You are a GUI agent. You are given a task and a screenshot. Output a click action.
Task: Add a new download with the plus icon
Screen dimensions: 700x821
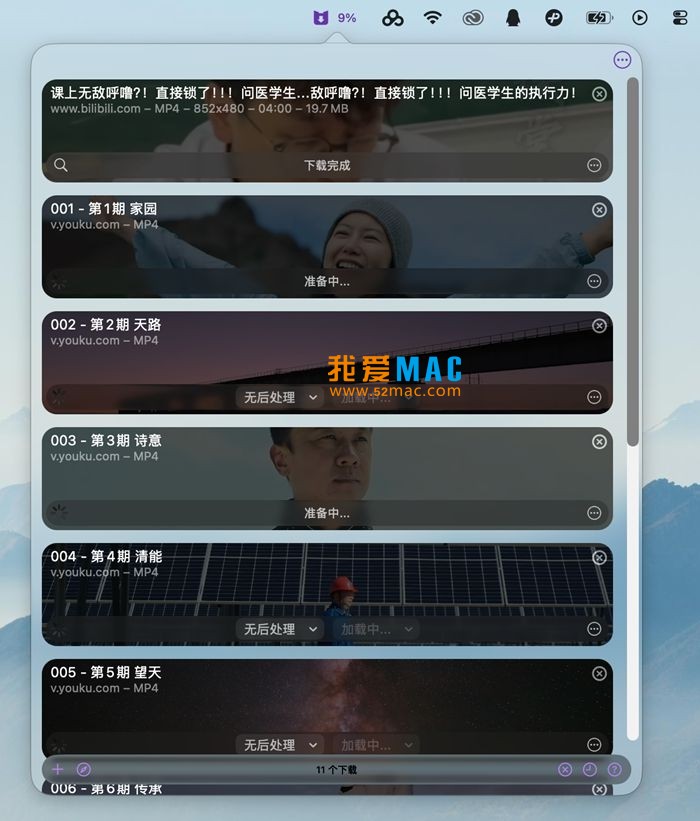pyautogui.click(x=58, y=770)
